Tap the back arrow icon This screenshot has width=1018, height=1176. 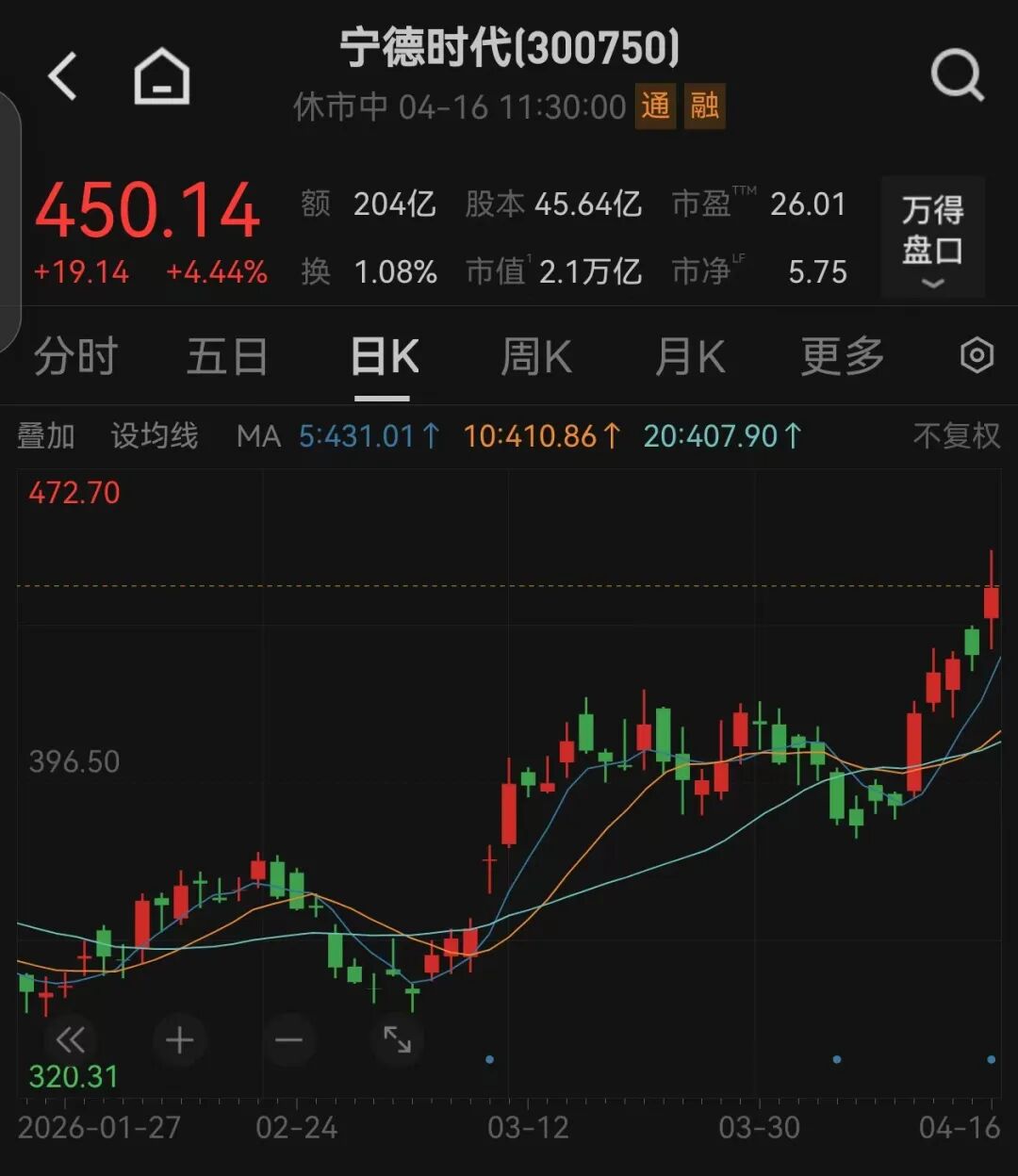coord(63,75)
